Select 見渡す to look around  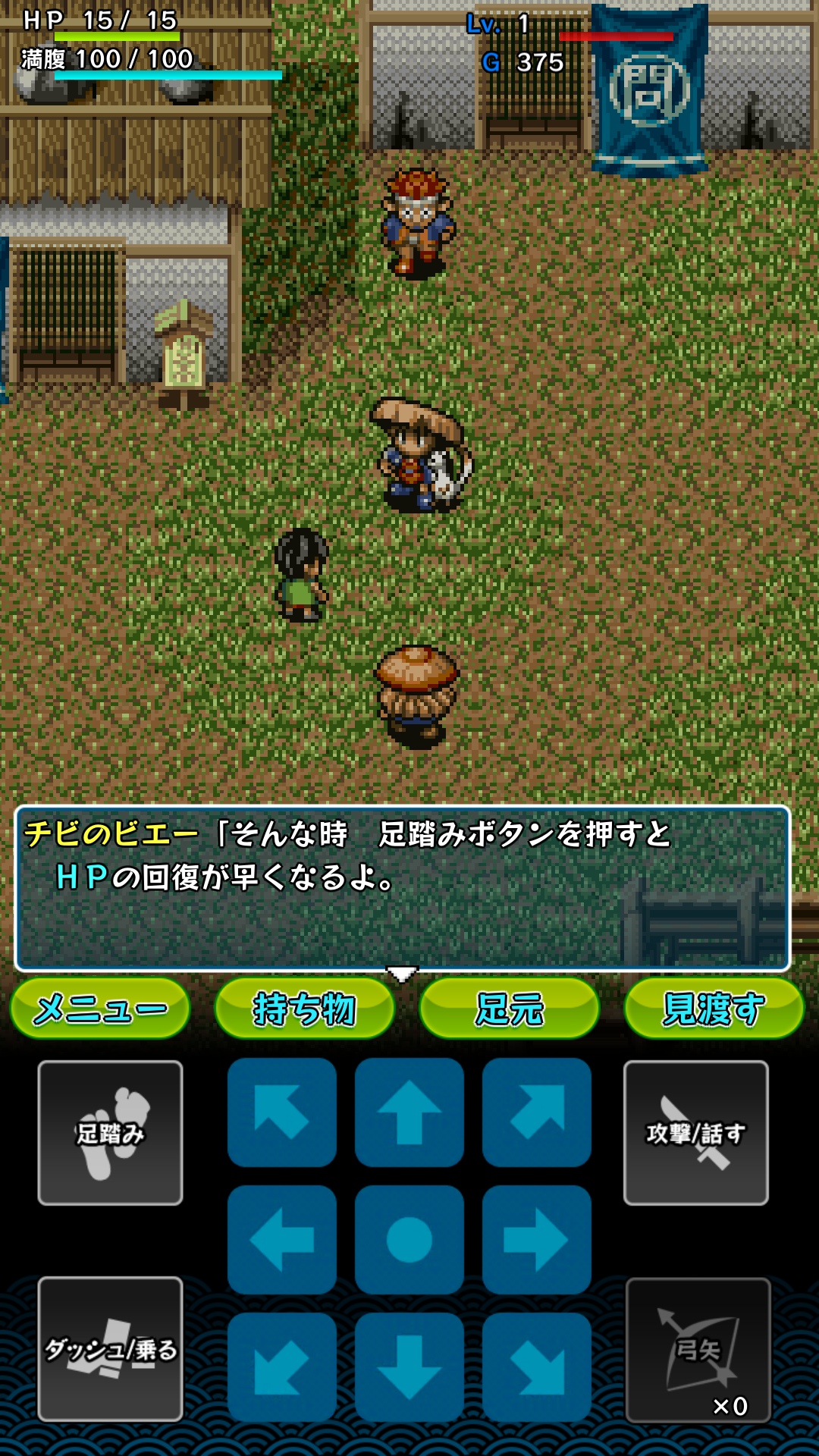[x=714, y=1009]
